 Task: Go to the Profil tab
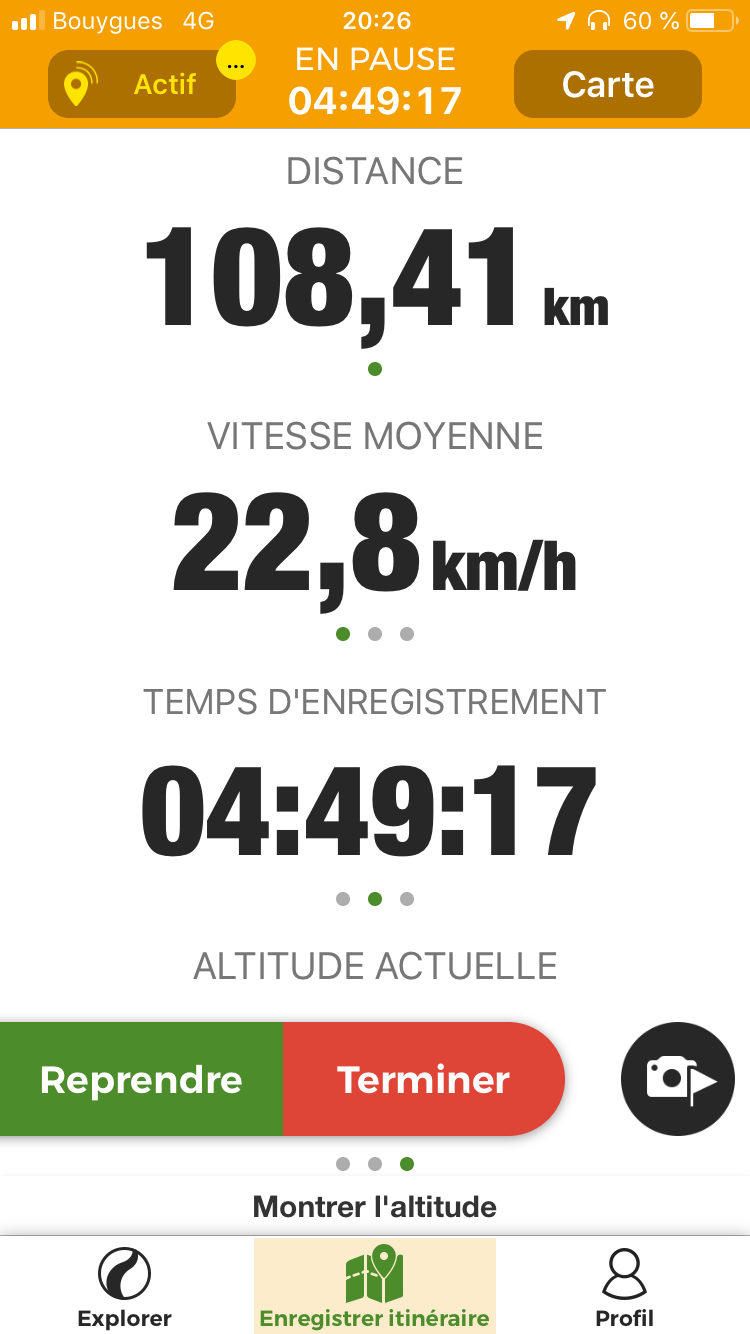(x=625, y=1287)
